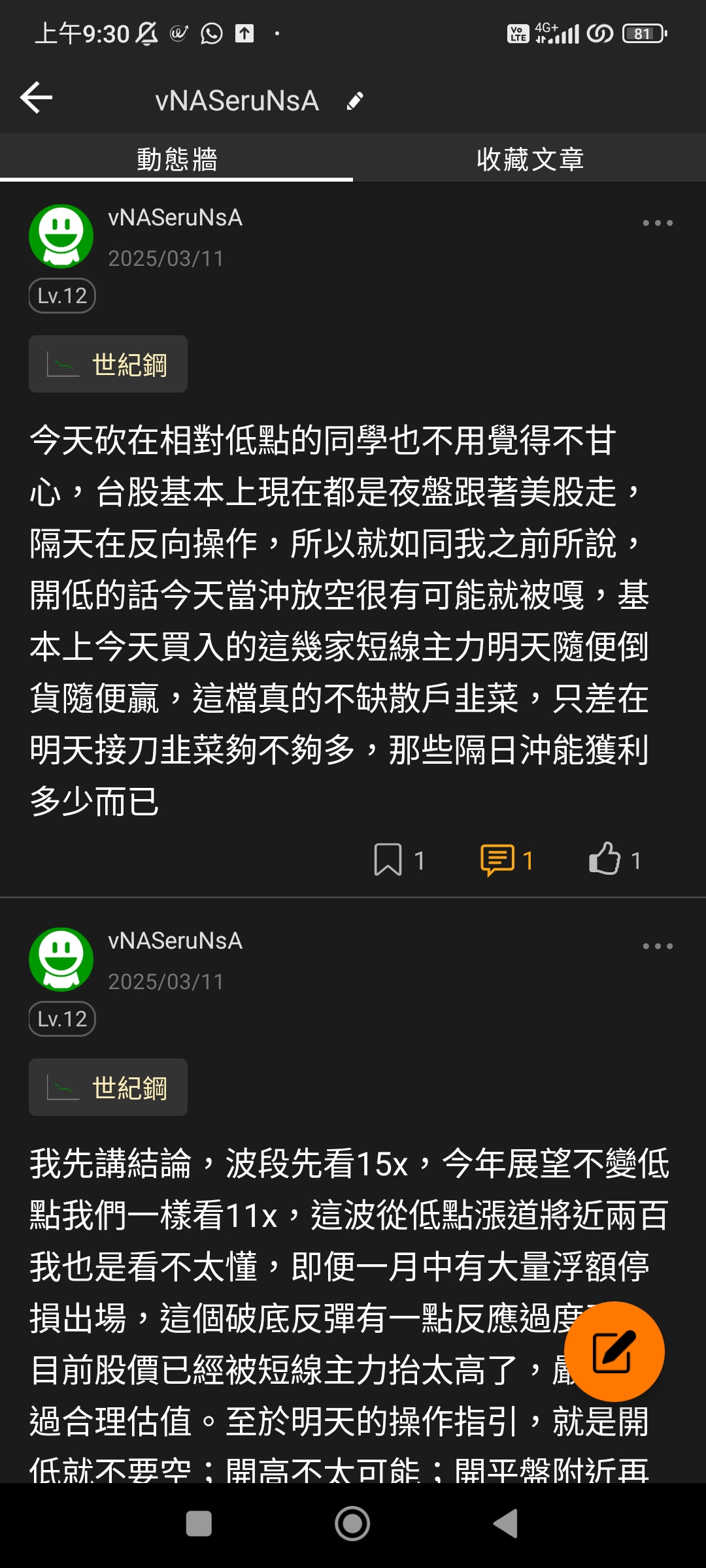Open the 世紀鋼 stock chip in the first post
Viewport: 706px width, 1568px height.
109,365
